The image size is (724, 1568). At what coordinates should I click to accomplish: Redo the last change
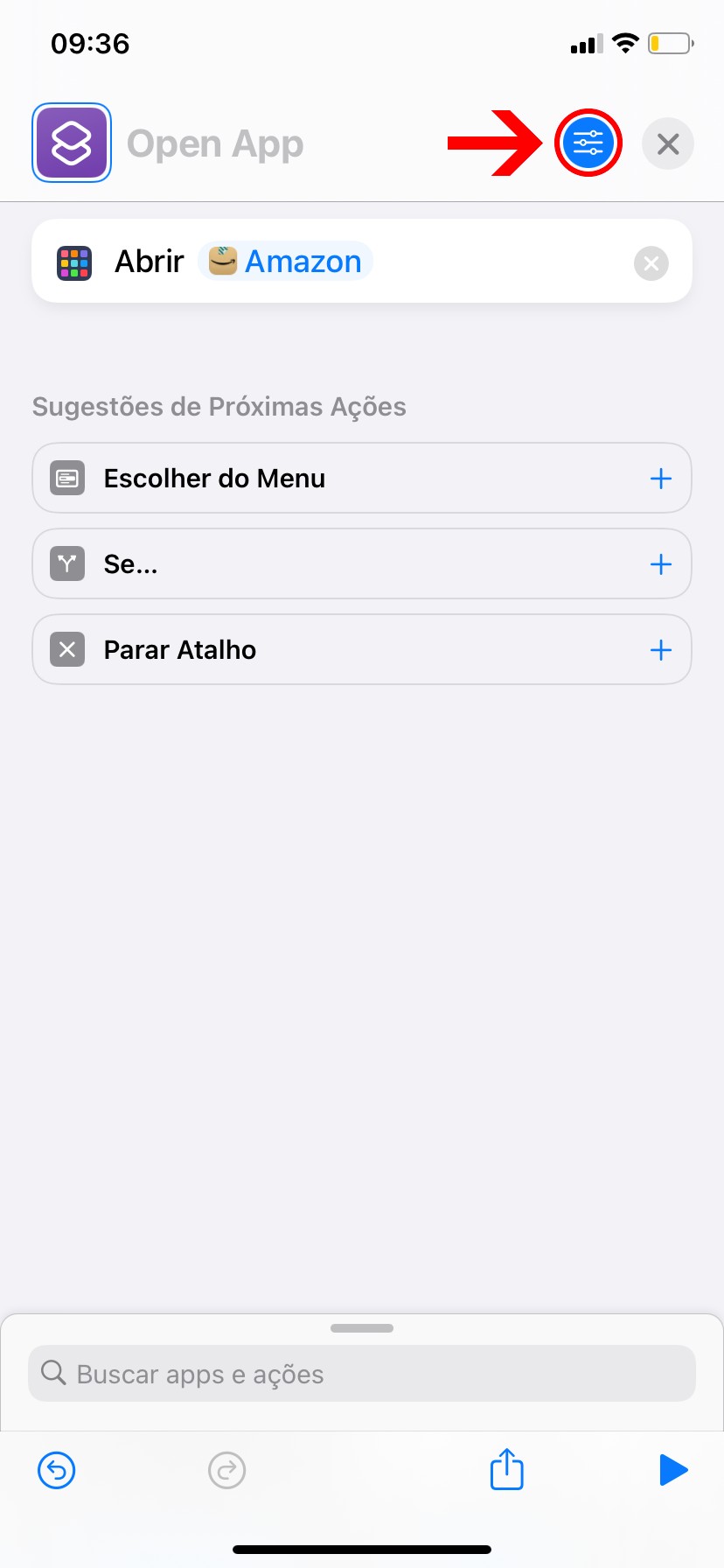pos(227,1470)
